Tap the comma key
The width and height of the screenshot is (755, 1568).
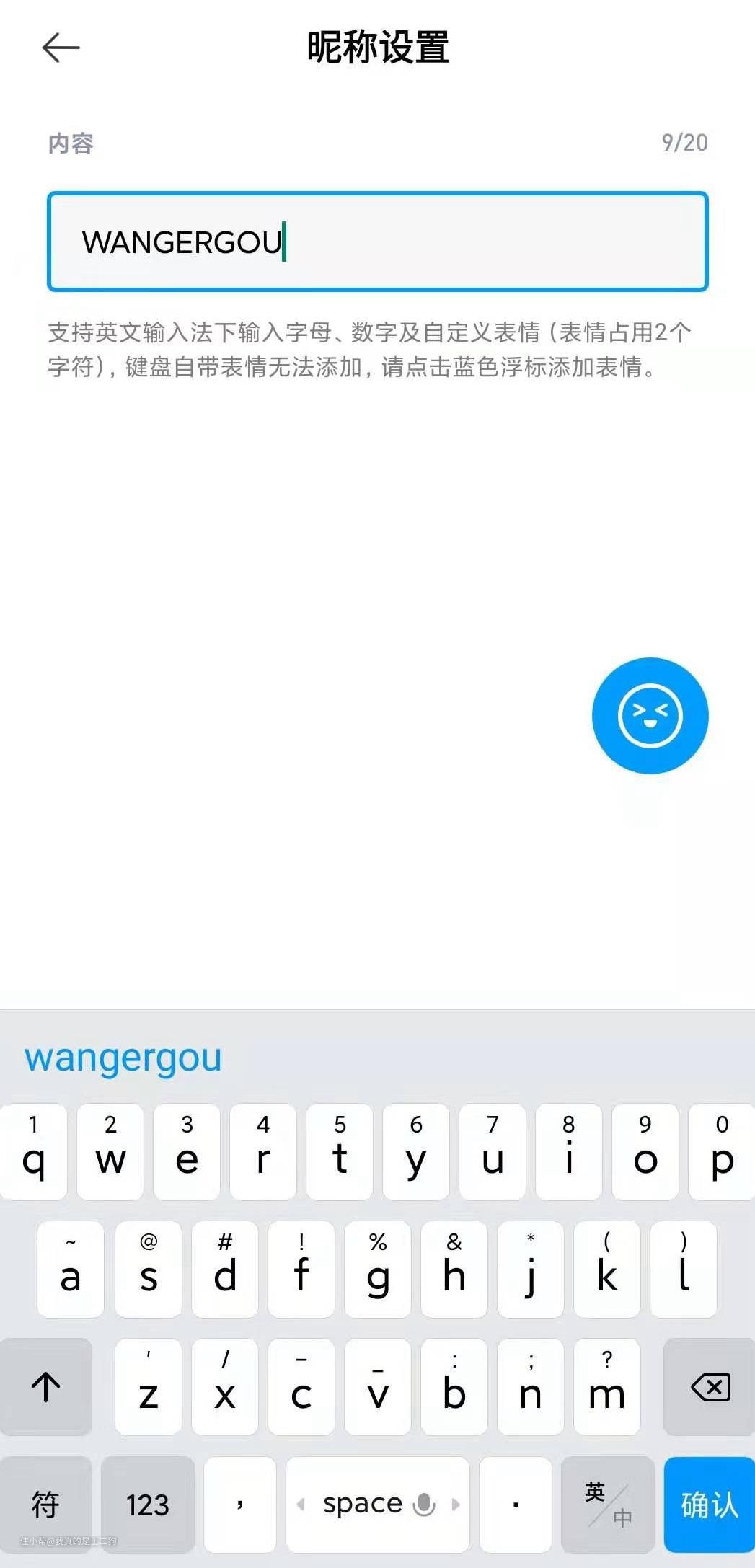point(239,1504)
